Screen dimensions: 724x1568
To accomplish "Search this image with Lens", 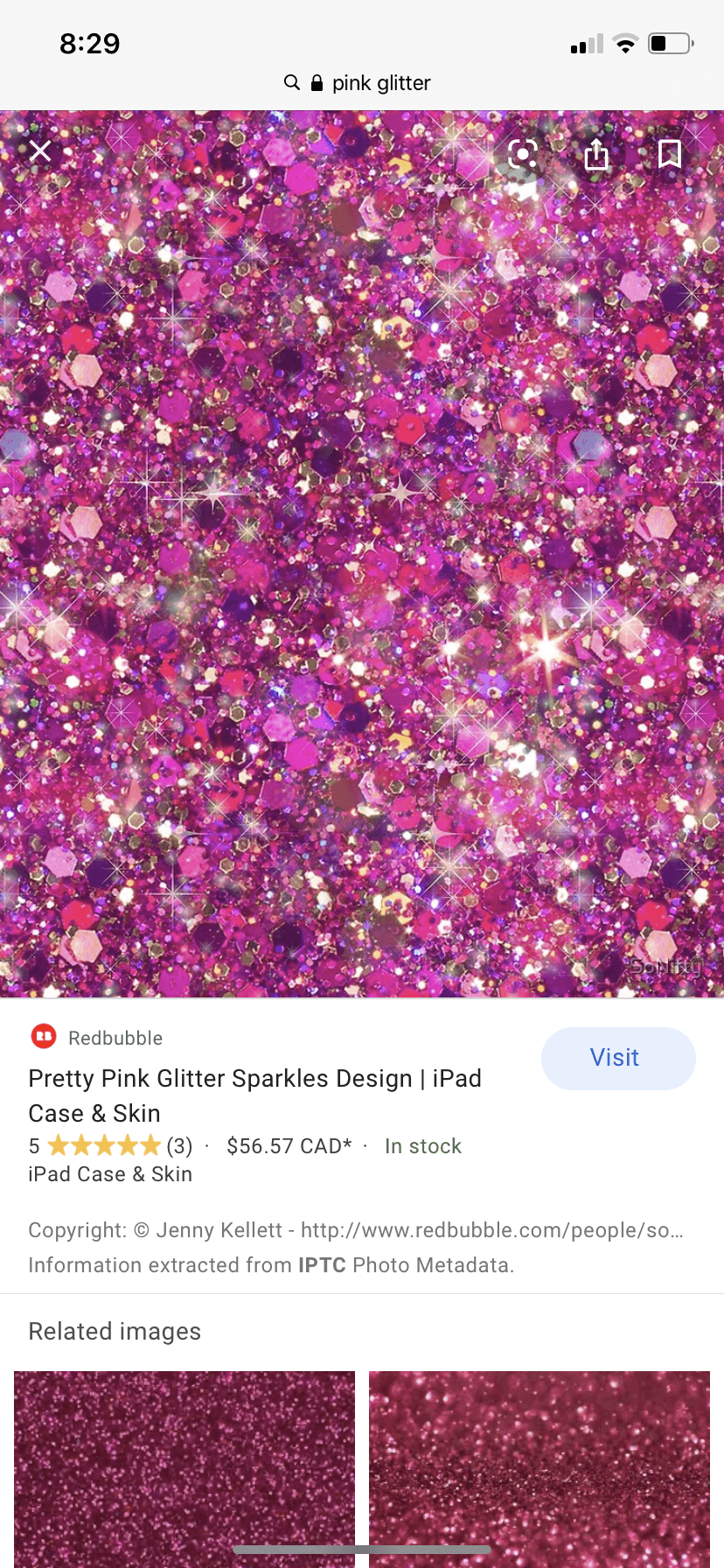I will 522,155.
